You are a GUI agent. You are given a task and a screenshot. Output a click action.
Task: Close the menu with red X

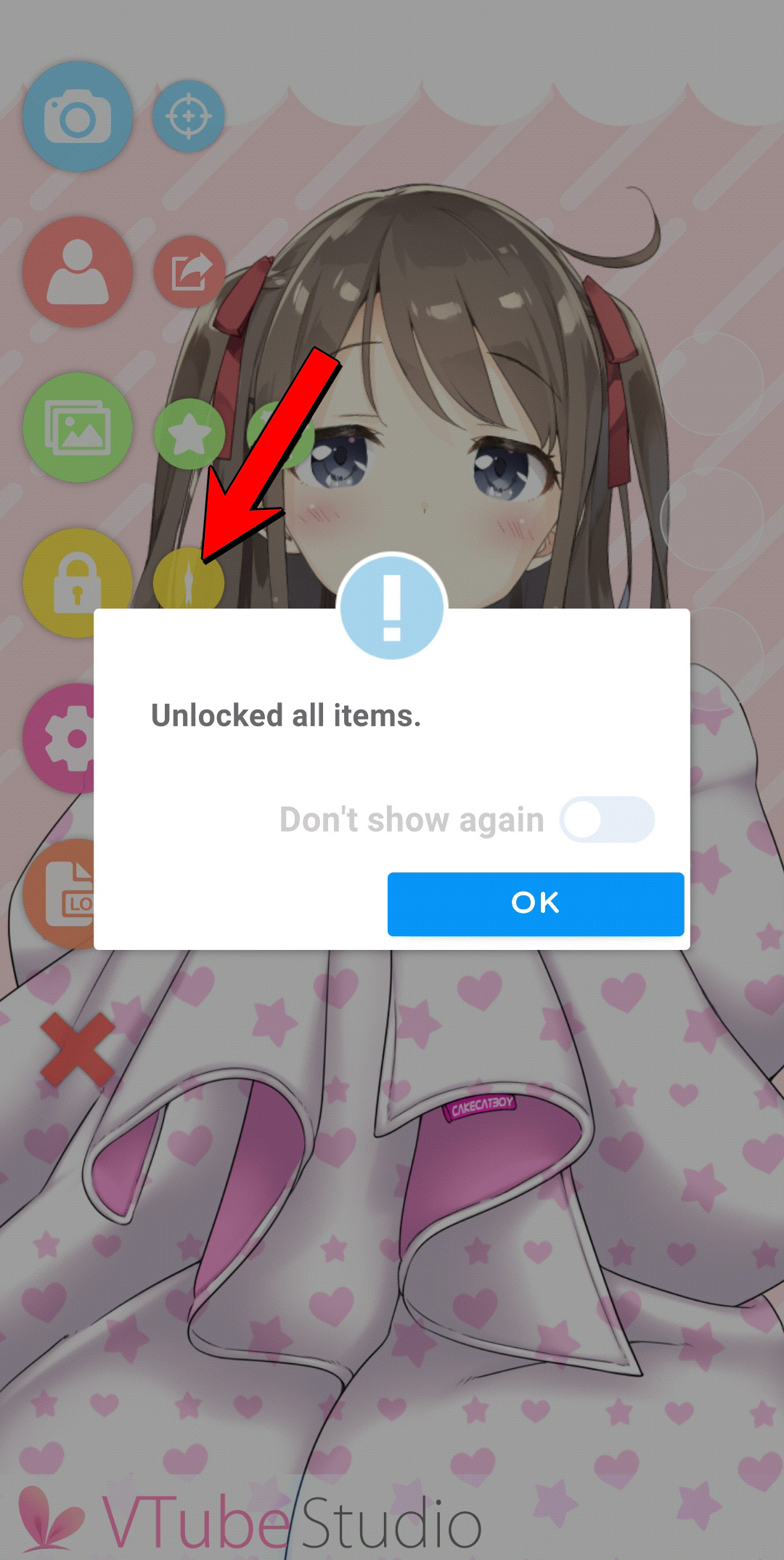click(x=77, y=1050)
